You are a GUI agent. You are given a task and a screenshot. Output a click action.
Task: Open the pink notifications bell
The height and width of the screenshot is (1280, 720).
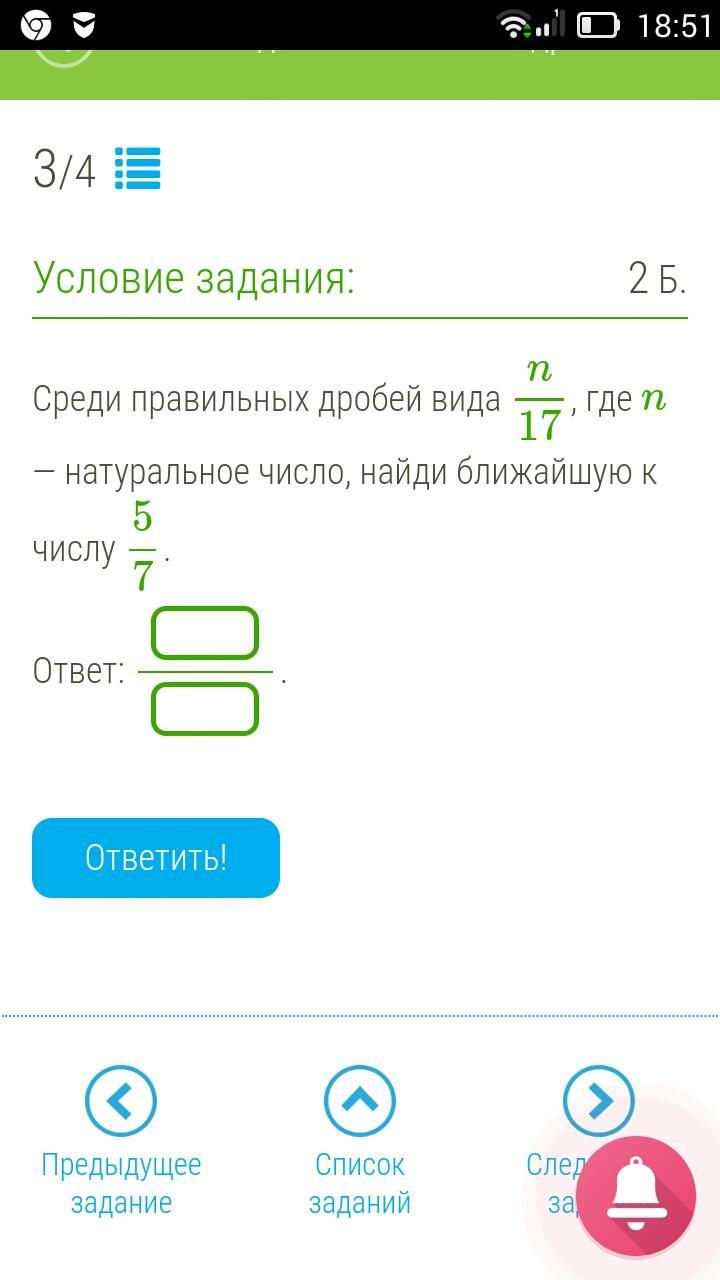coord(635,1195)
